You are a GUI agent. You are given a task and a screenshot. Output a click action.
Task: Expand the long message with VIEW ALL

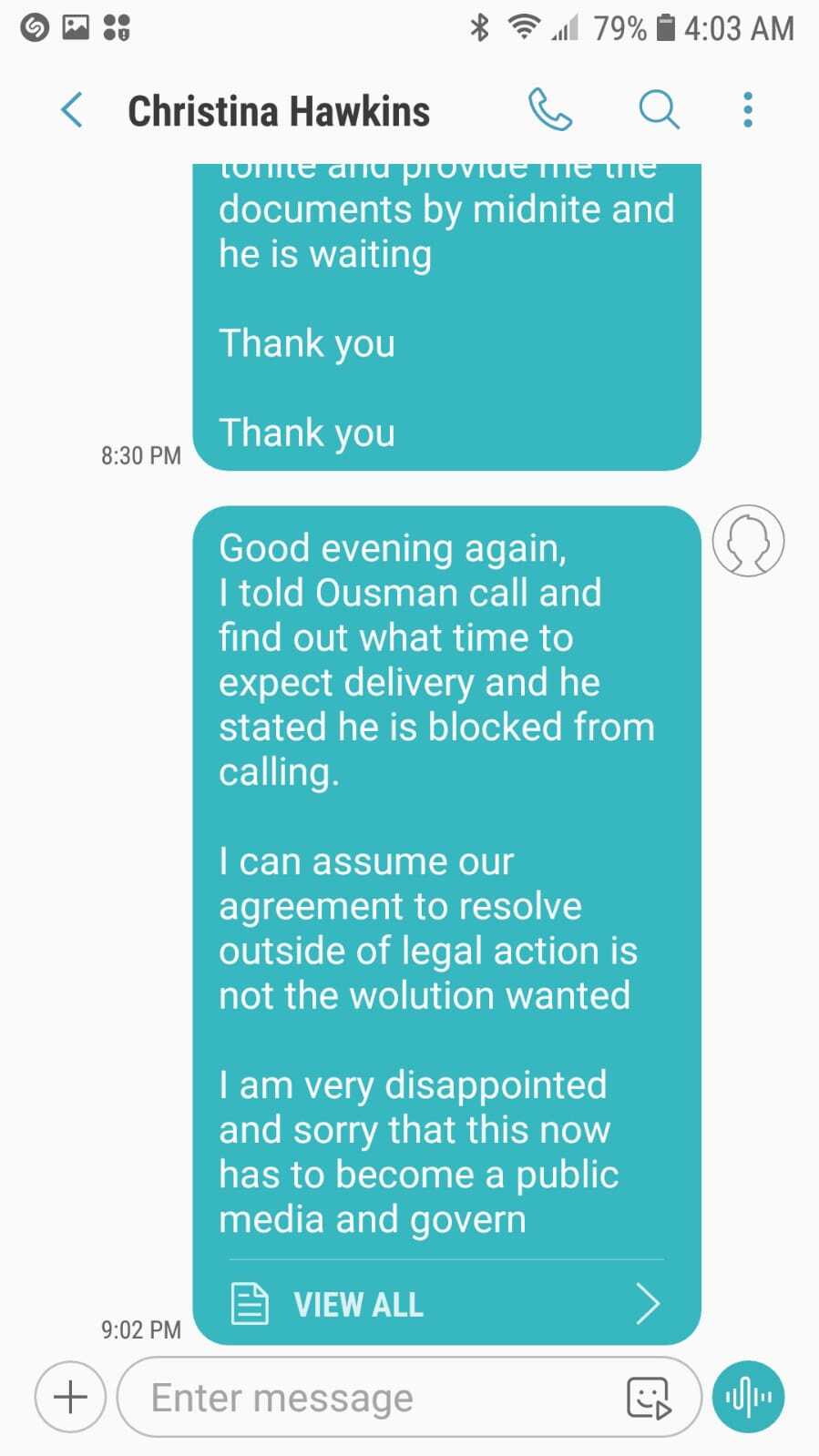click(446, 1304)
